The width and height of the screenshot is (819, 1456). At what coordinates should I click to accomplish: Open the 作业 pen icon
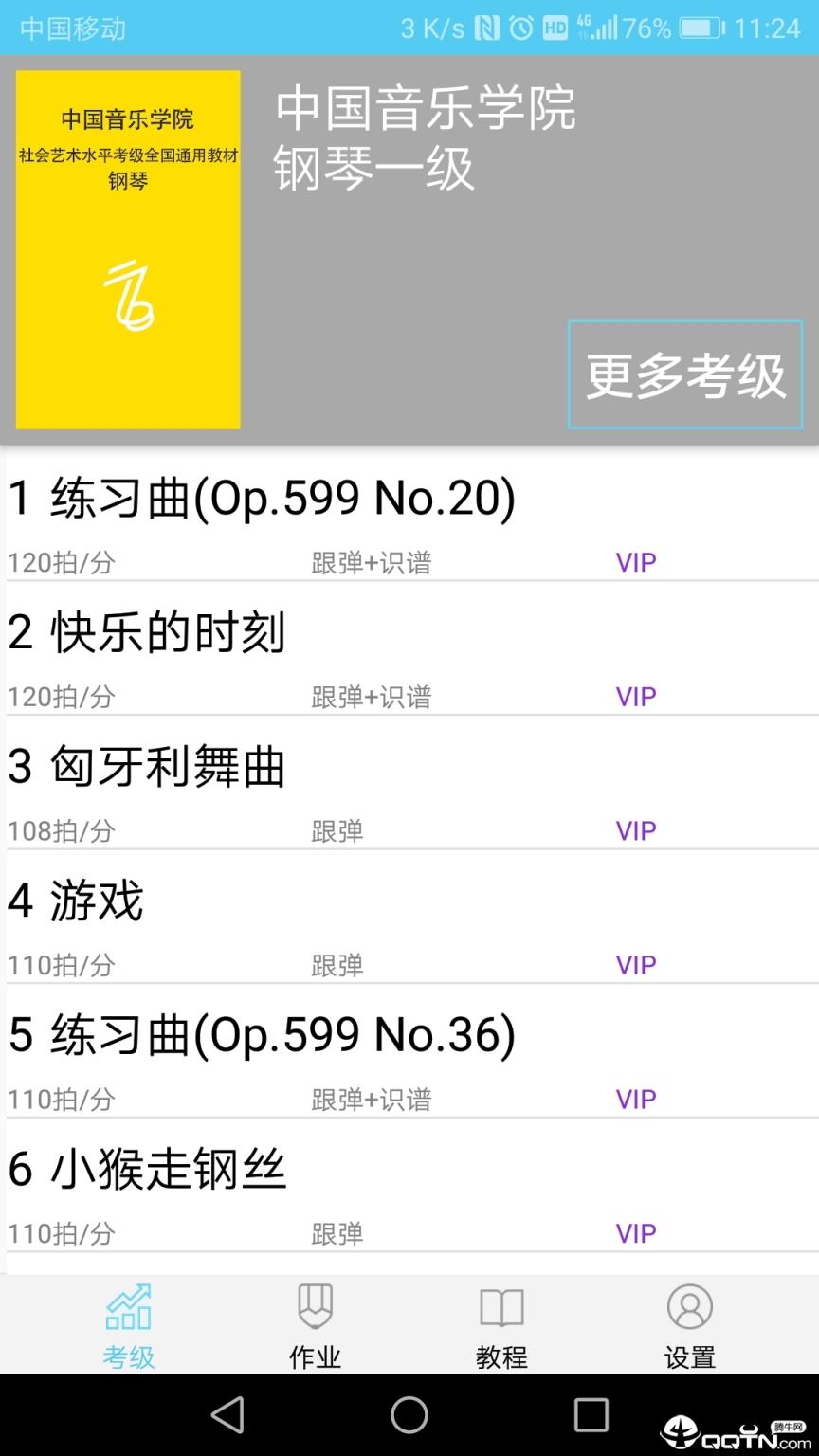tap(314, 1306)
